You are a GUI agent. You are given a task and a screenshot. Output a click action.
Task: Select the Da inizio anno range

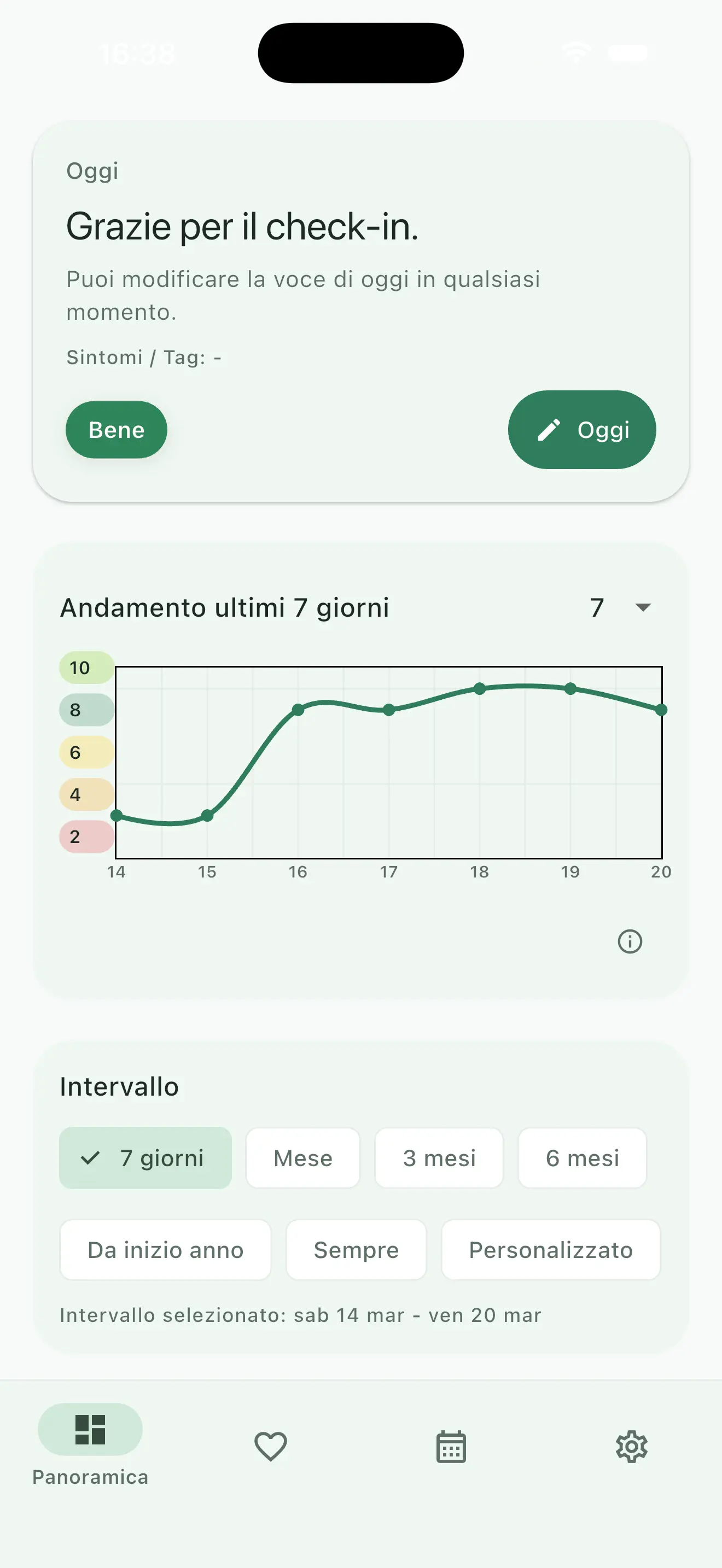[x=165, y=1250]
